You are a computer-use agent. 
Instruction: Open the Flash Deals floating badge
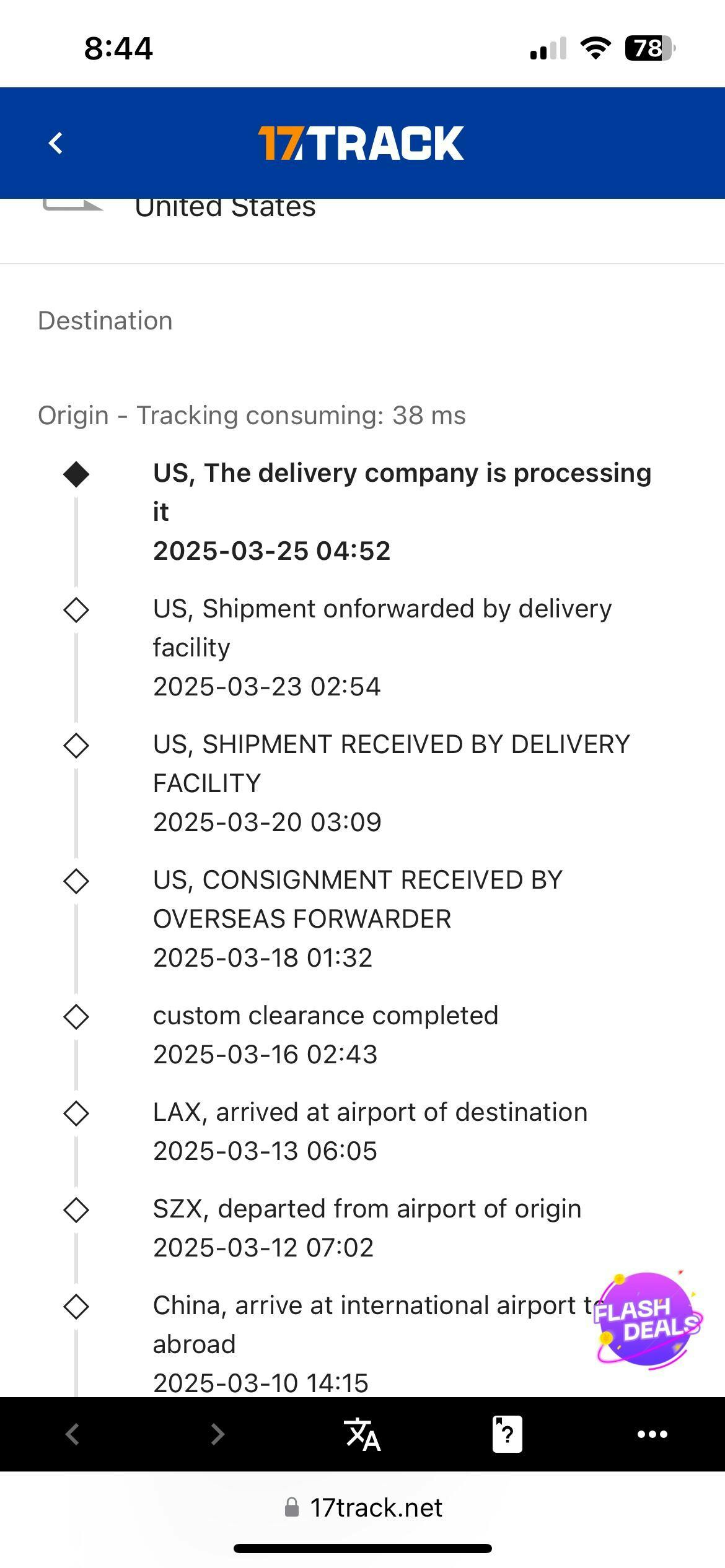click(647, 1320)
